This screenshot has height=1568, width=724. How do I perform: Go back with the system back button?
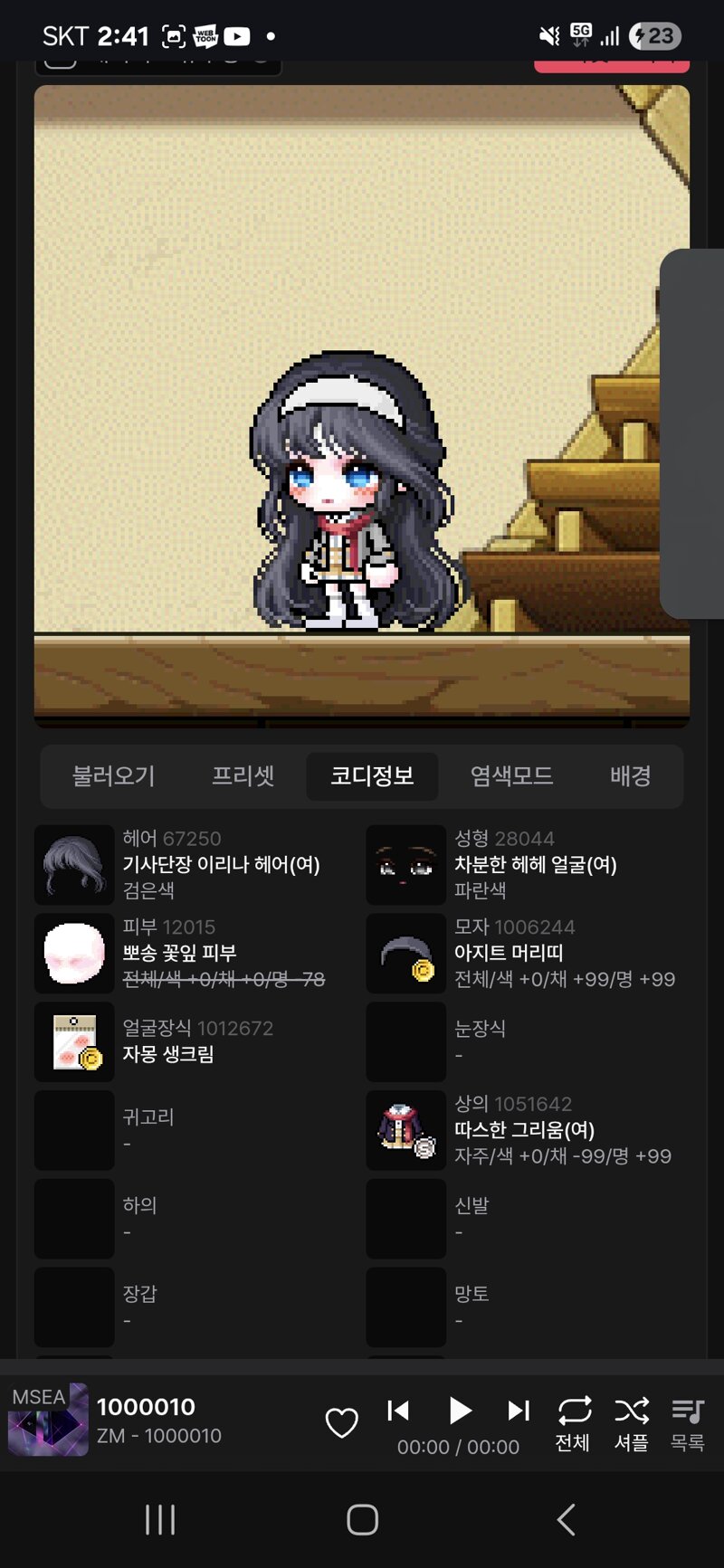567,1520
